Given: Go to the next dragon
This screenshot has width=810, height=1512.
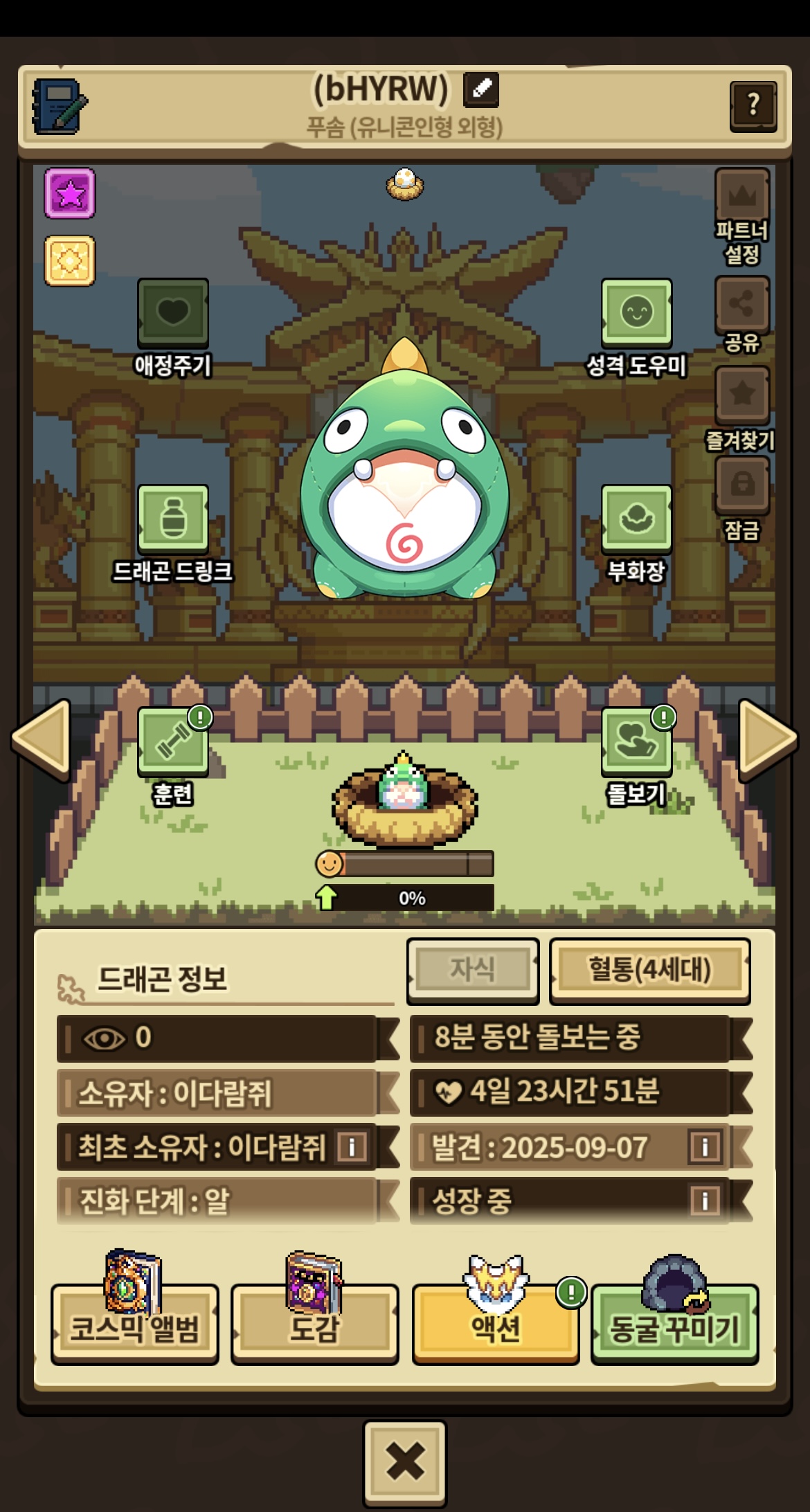Looking at the screenshot, I should (x=766, y=739).
